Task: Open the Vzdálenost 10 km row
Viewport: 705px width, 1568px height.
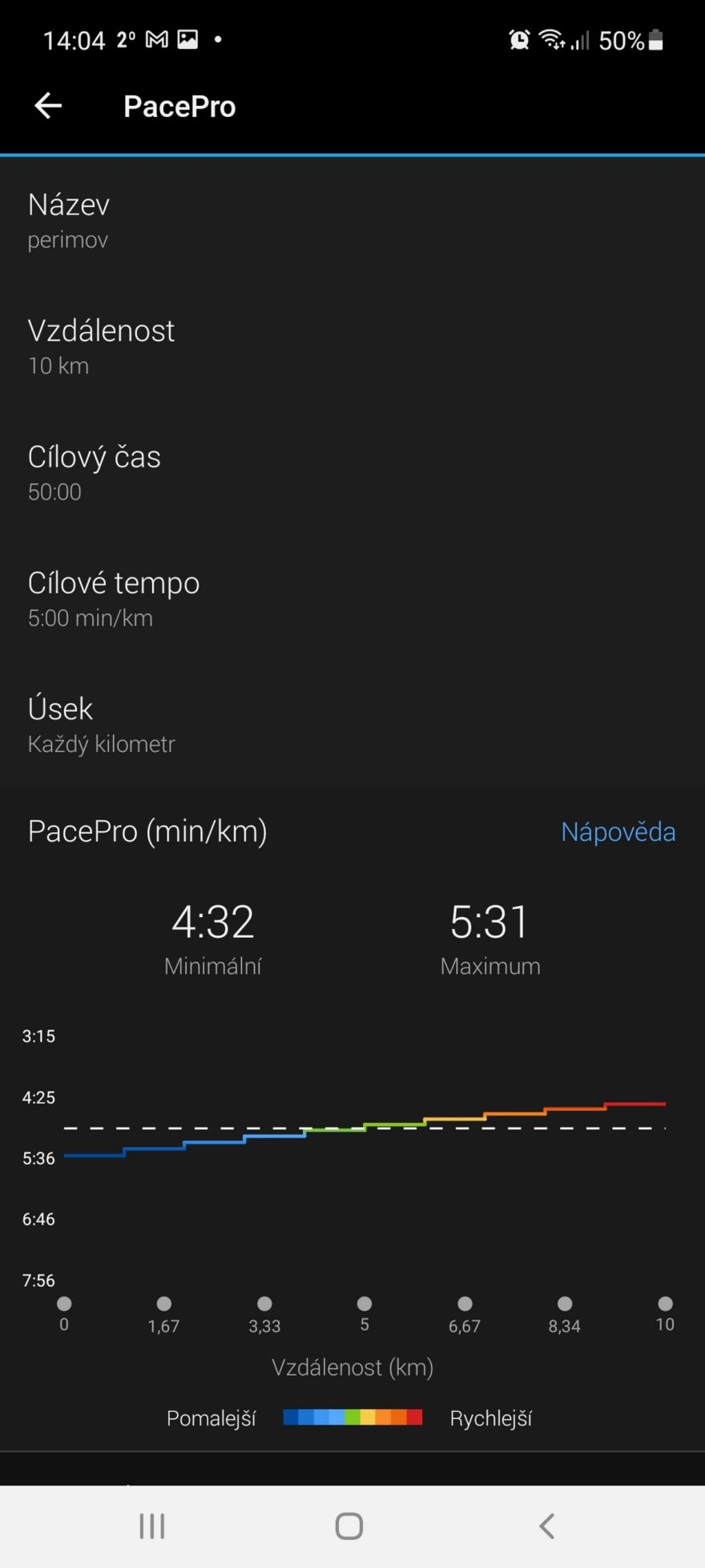Action: [x=352, y=346]
